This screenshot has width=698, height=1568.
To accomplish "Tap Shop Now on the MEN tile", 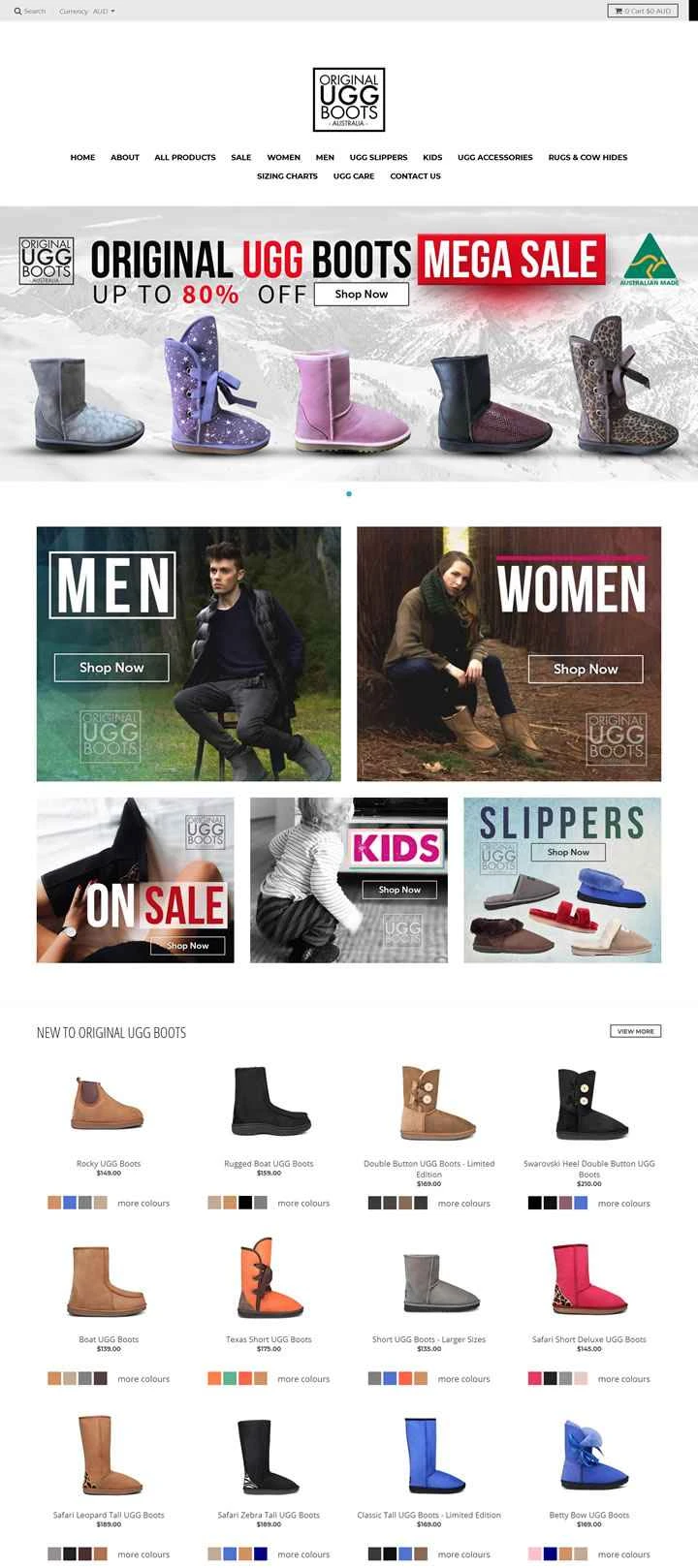I will (111, 668).
